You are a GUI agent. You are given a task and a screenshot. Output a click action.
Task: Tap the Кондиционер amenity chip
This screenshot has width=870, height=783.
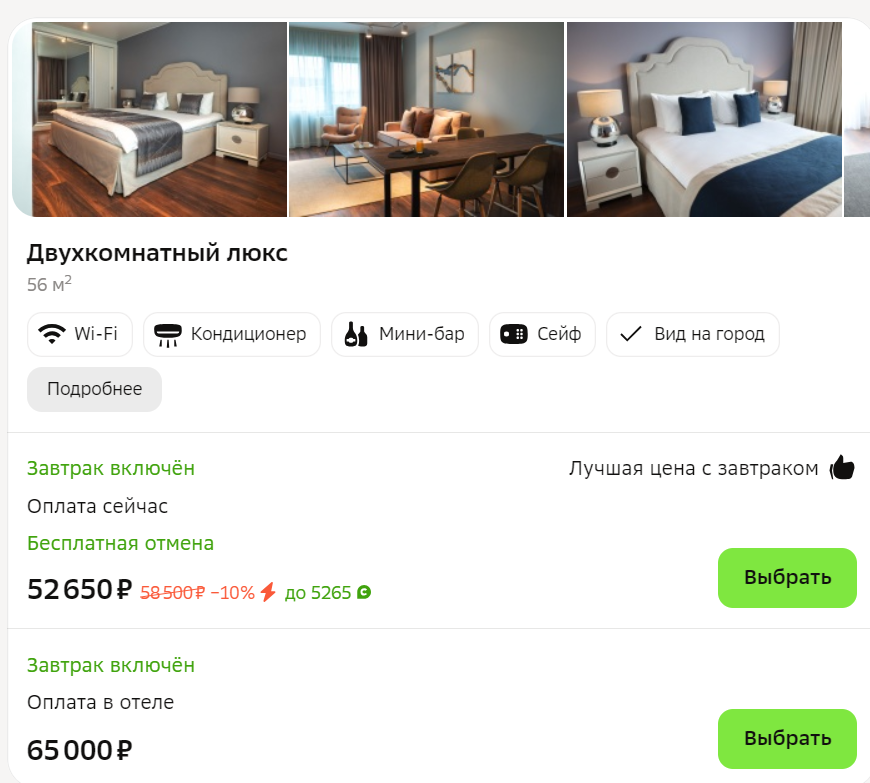(231, 334)
